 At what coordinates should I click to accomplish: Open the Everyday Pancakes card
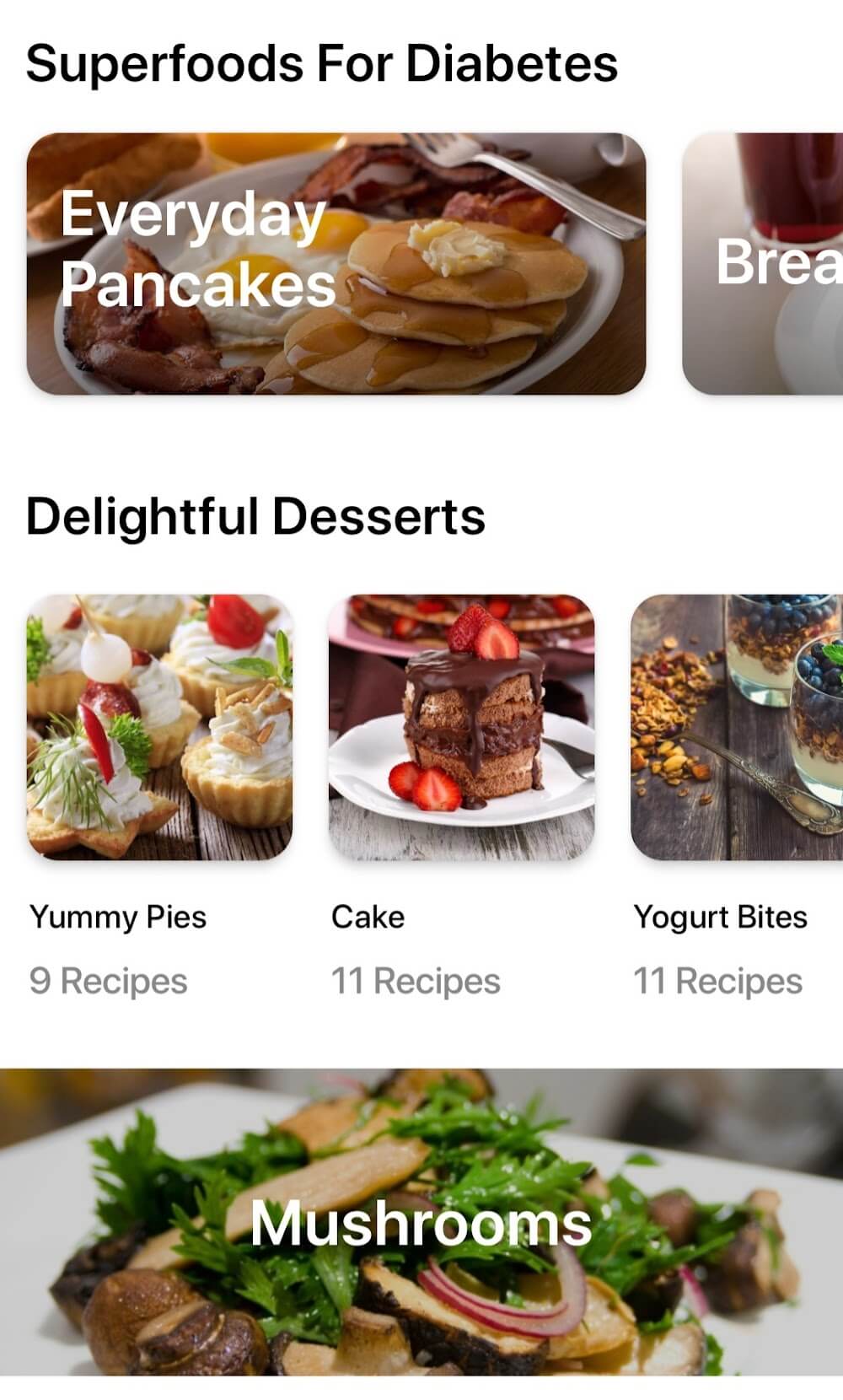(x=336, y=263)
